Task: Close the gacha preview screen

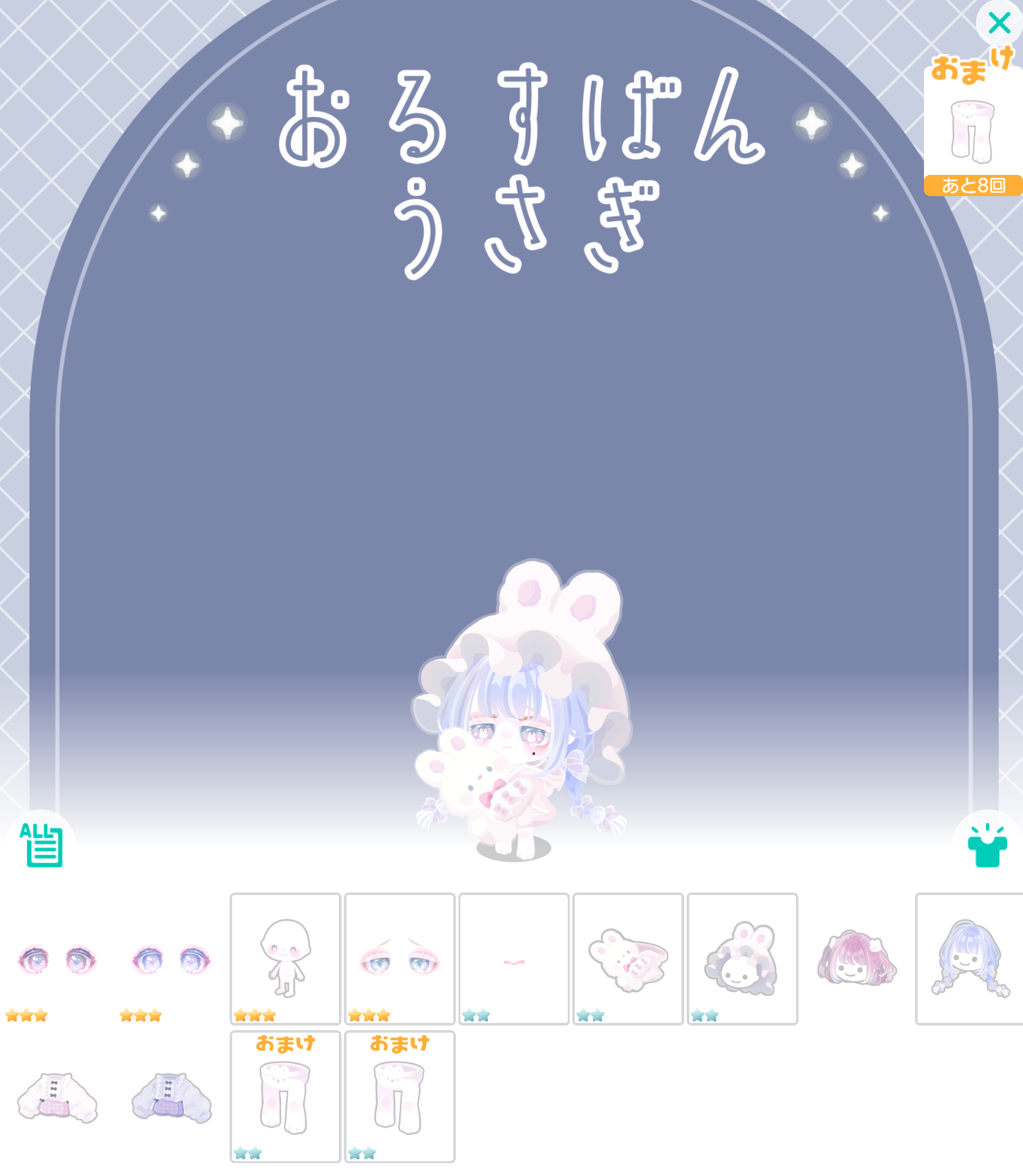Action: (999, 23)
